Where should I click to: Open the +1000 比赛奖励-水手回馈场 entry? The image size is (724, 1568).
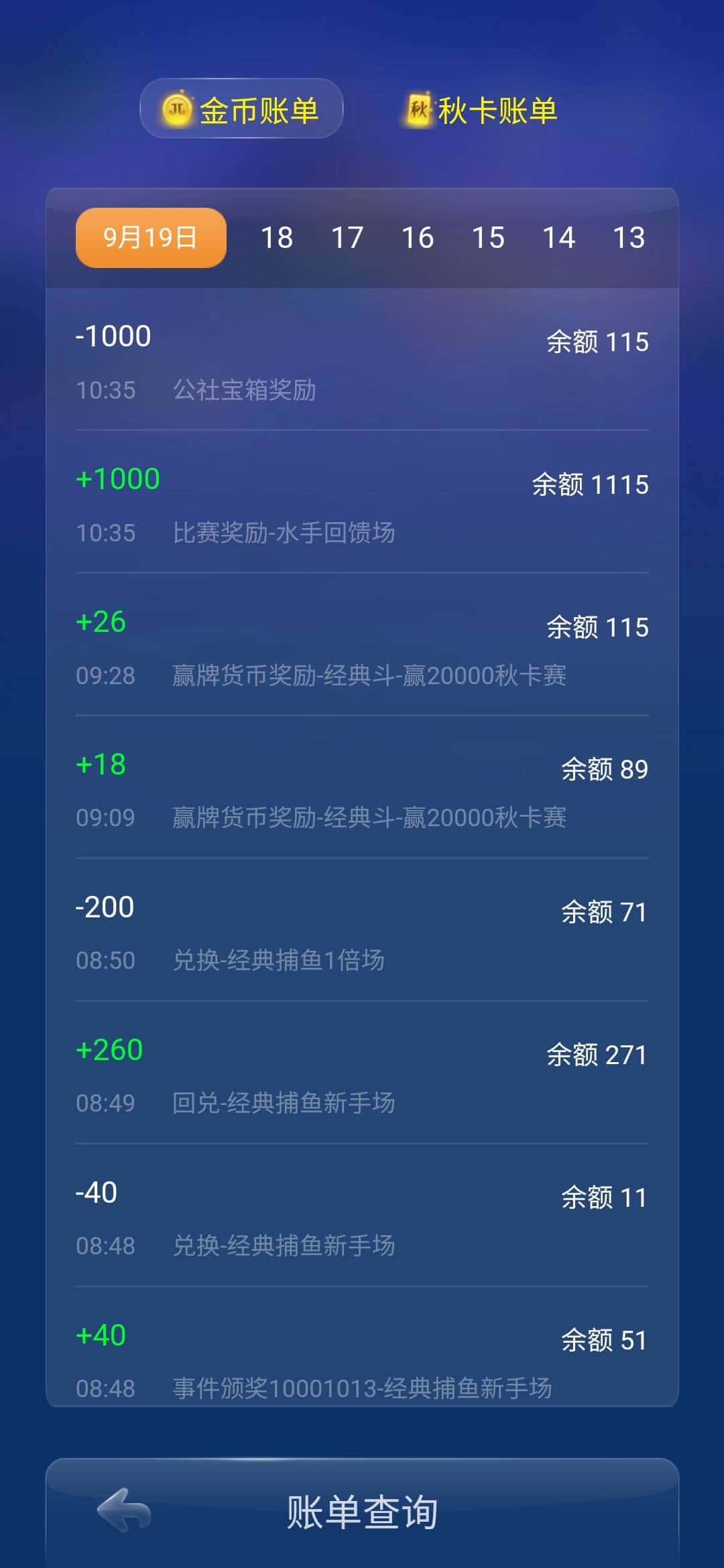click(x=362, y=503)
